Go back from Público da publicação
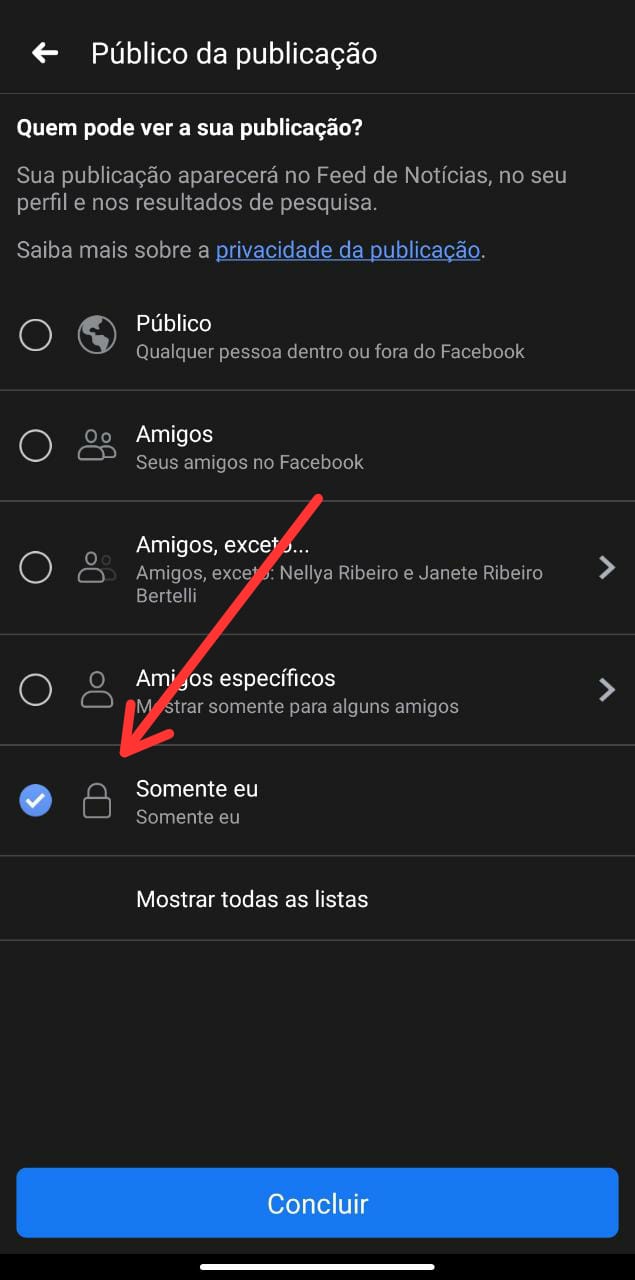 [45, 53]
